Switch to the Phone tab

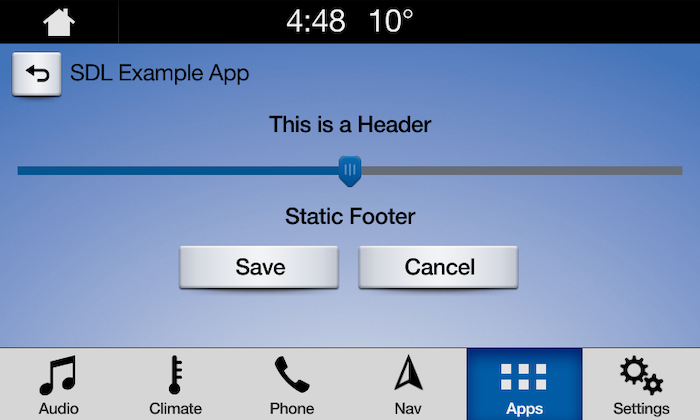[292, 385]
